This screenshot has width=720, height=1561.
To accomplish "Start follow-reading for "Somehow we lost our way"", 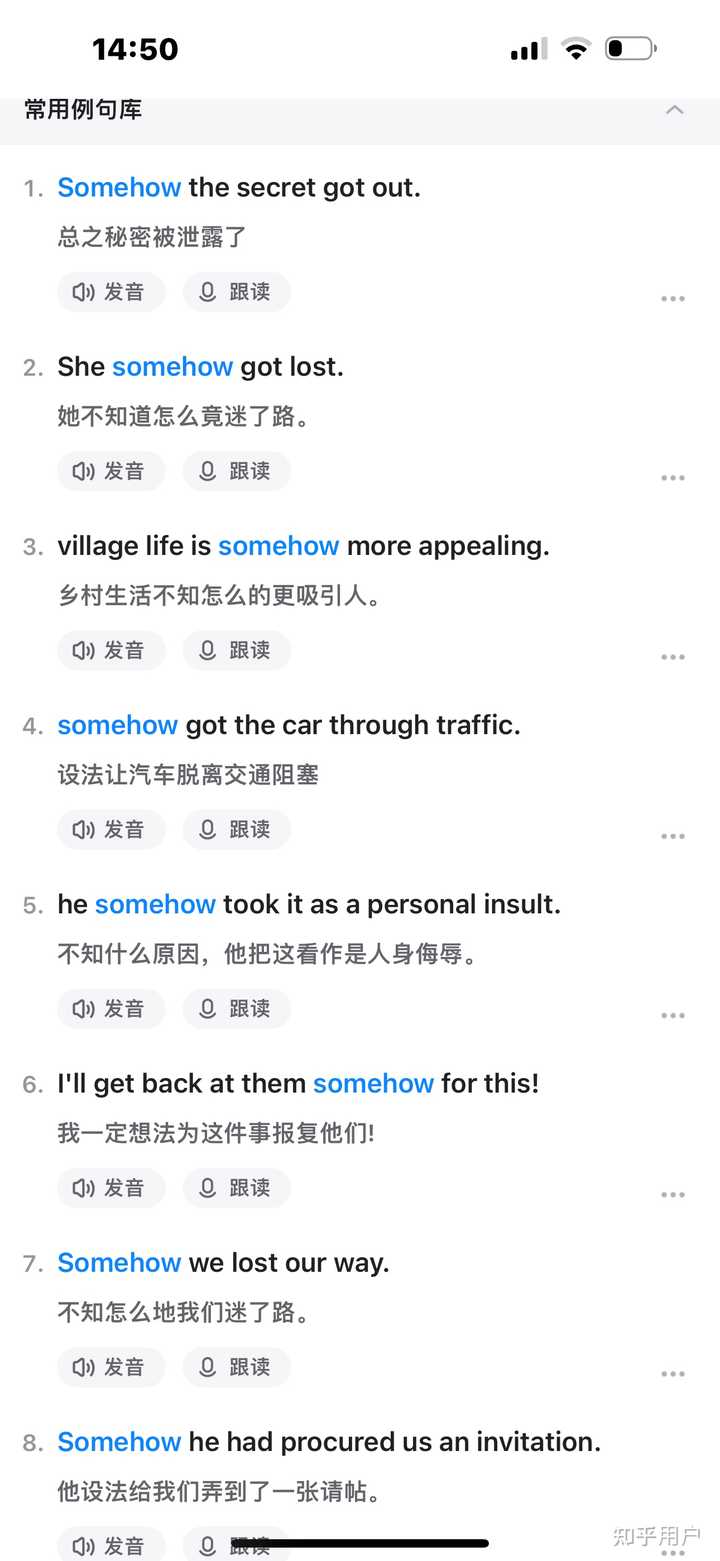I will (236, 1367).
